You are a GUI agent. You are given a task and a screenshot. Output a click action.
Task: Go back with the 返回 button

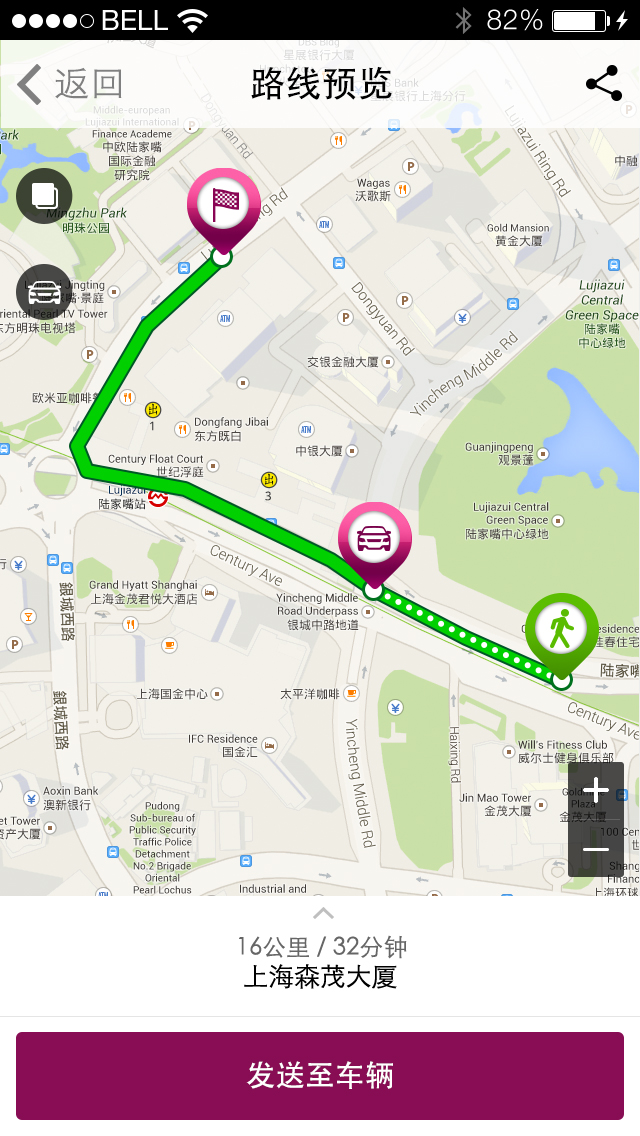[x=70, y=84]
